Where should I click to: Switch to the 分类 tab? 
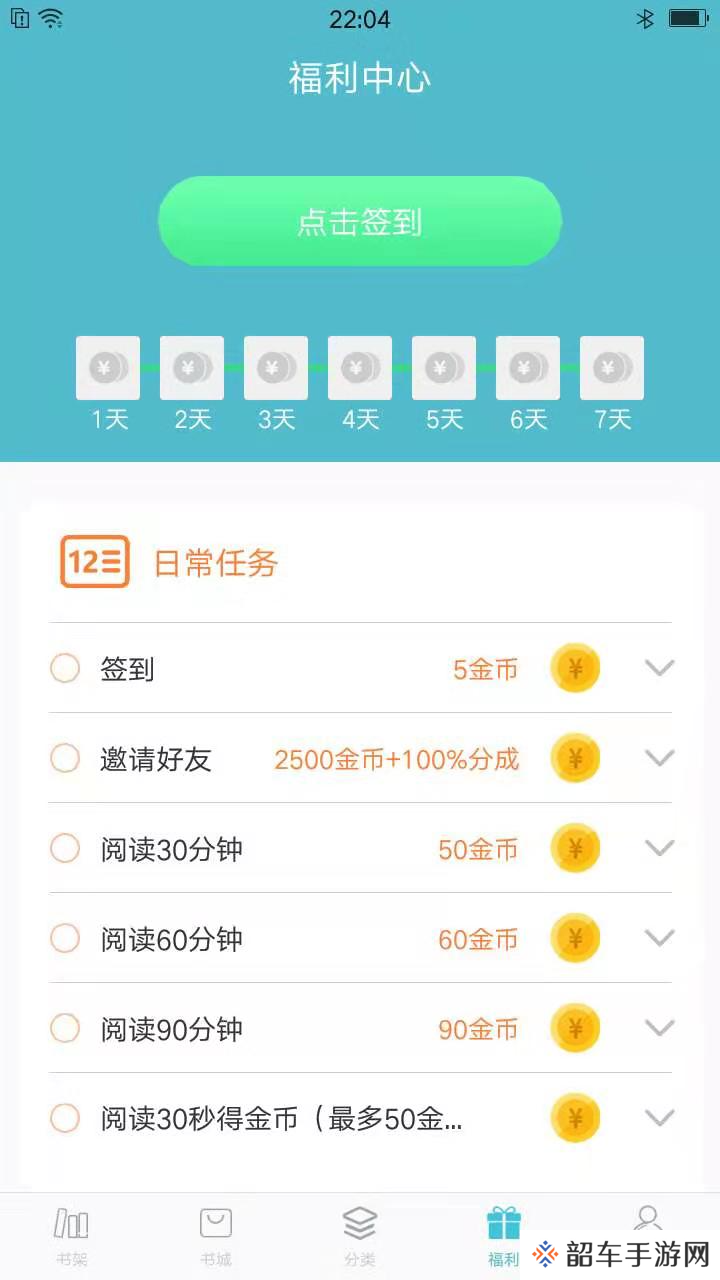point(360,1236)
